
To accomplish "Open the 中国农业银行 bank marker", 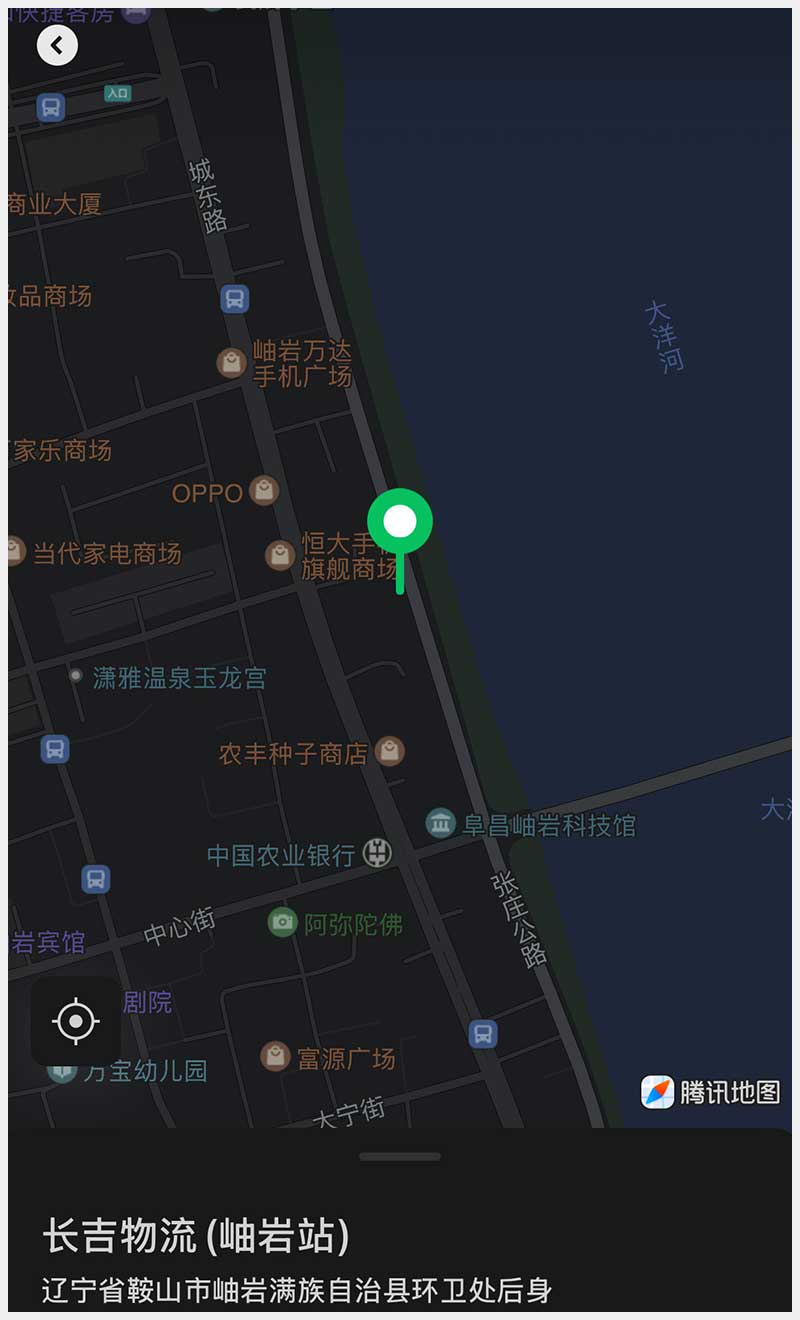I will [x=377, y=854].
